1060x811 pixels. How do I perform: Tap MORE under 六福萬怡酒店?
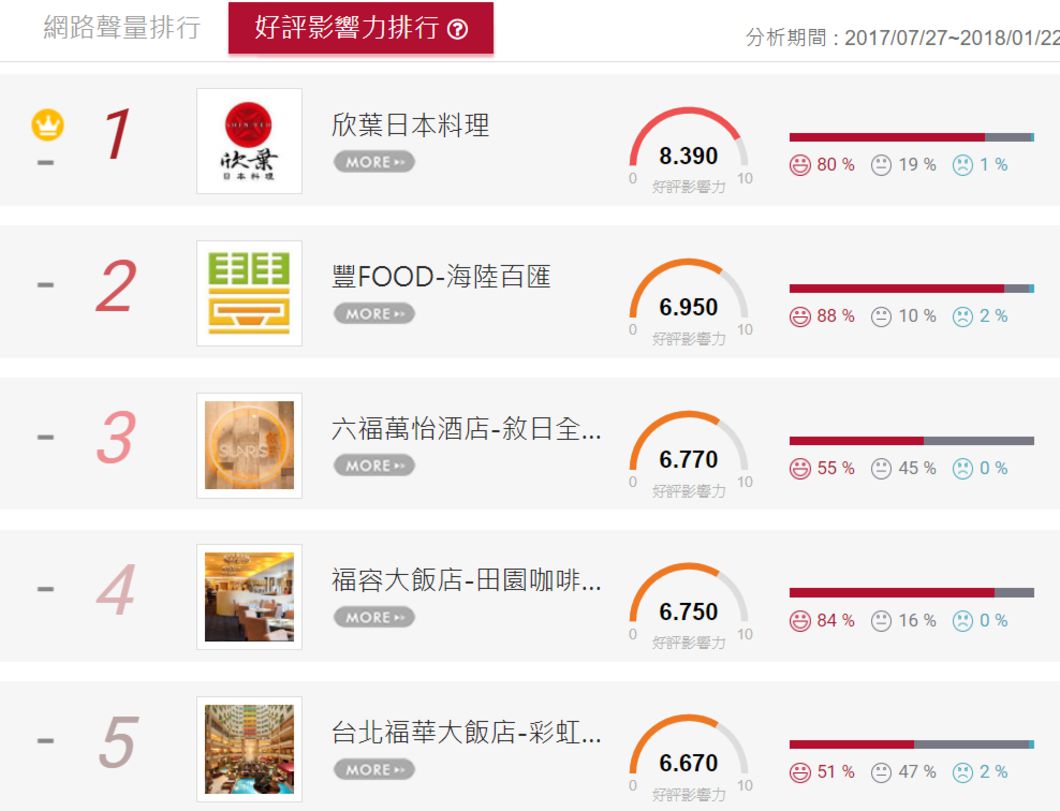(374, 466)
